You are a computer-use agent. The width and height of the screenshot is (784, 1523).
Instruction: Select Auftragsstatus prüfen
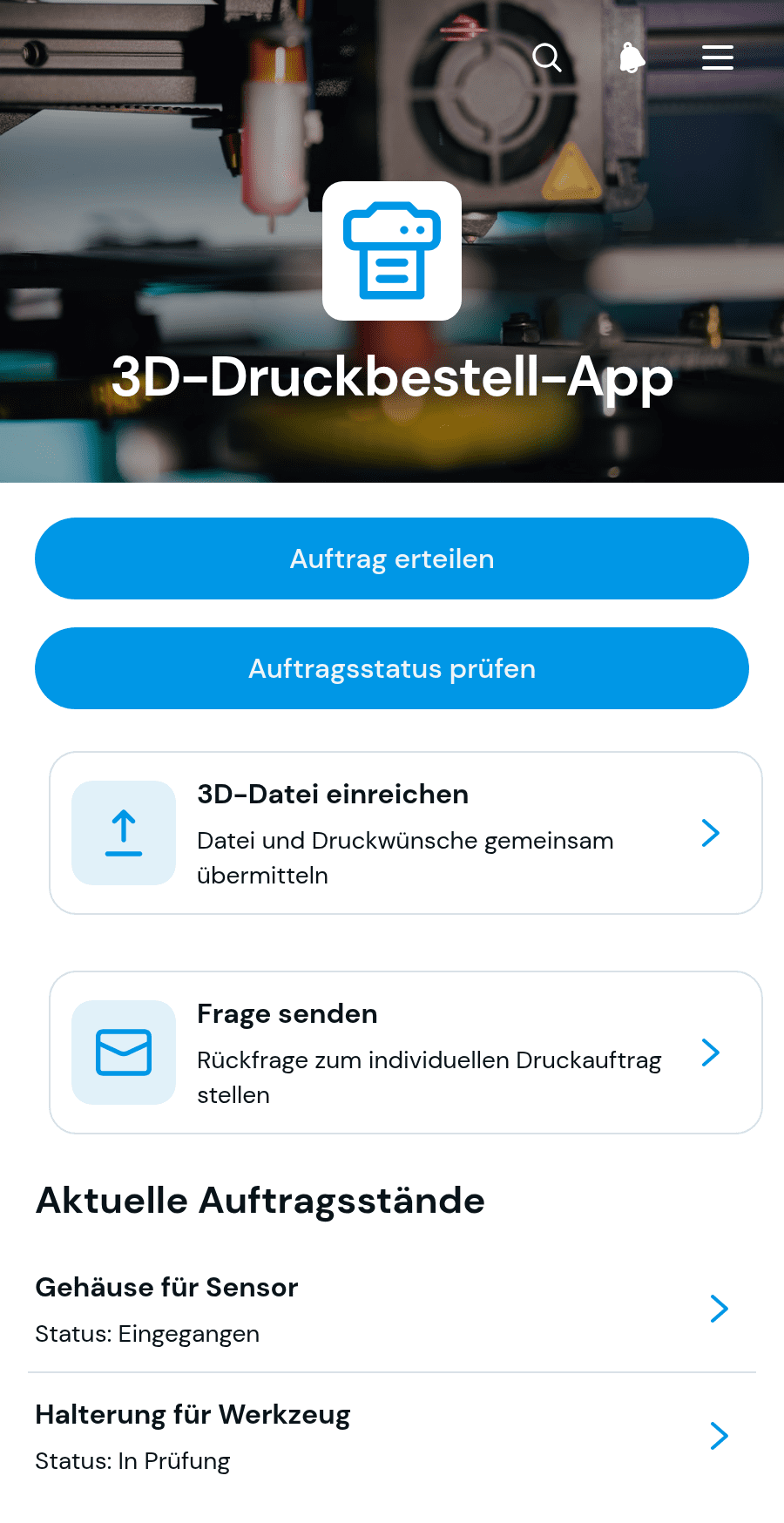pos(392,668)
